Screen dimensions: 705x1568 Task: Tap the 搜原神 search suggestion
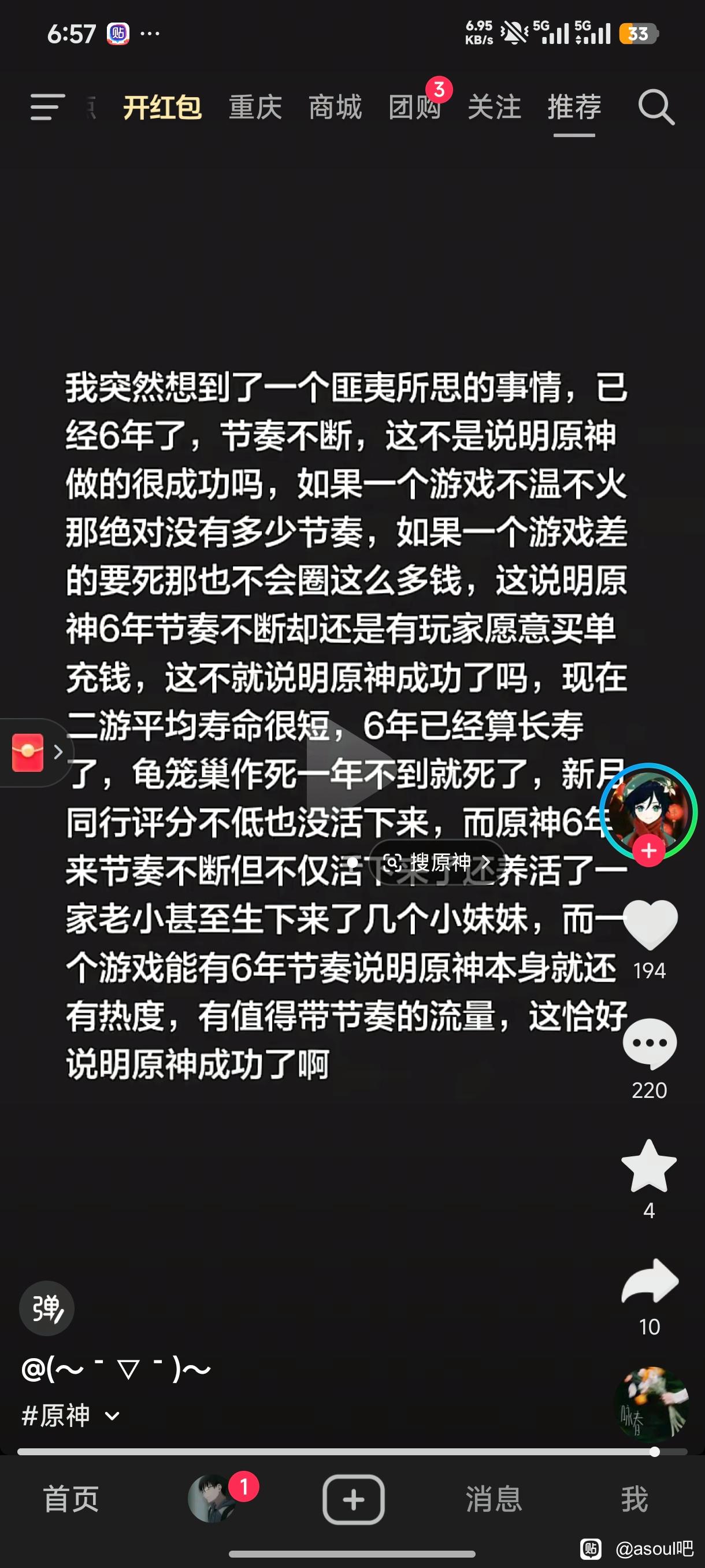pos(437,862)
